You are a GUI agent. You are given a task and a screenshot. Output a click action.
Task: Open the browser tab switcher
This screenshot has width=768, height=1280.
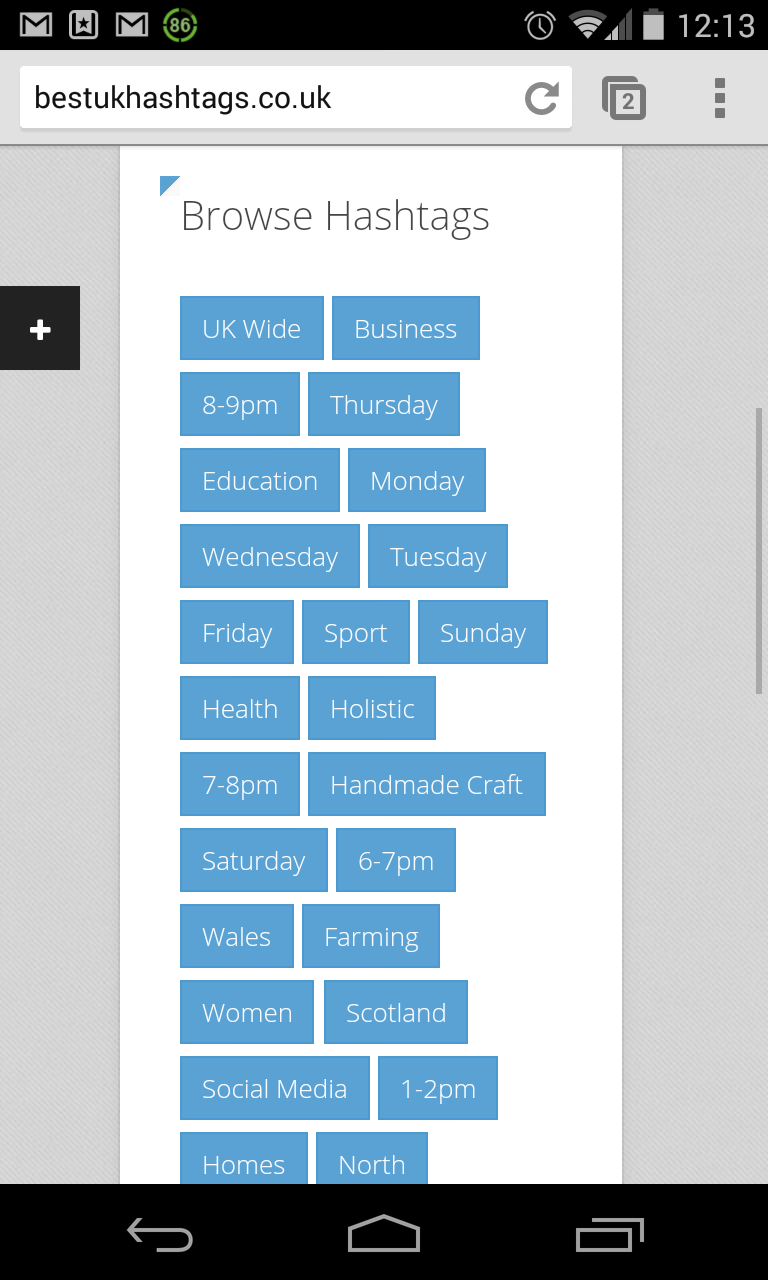click(x=624, y=98)
